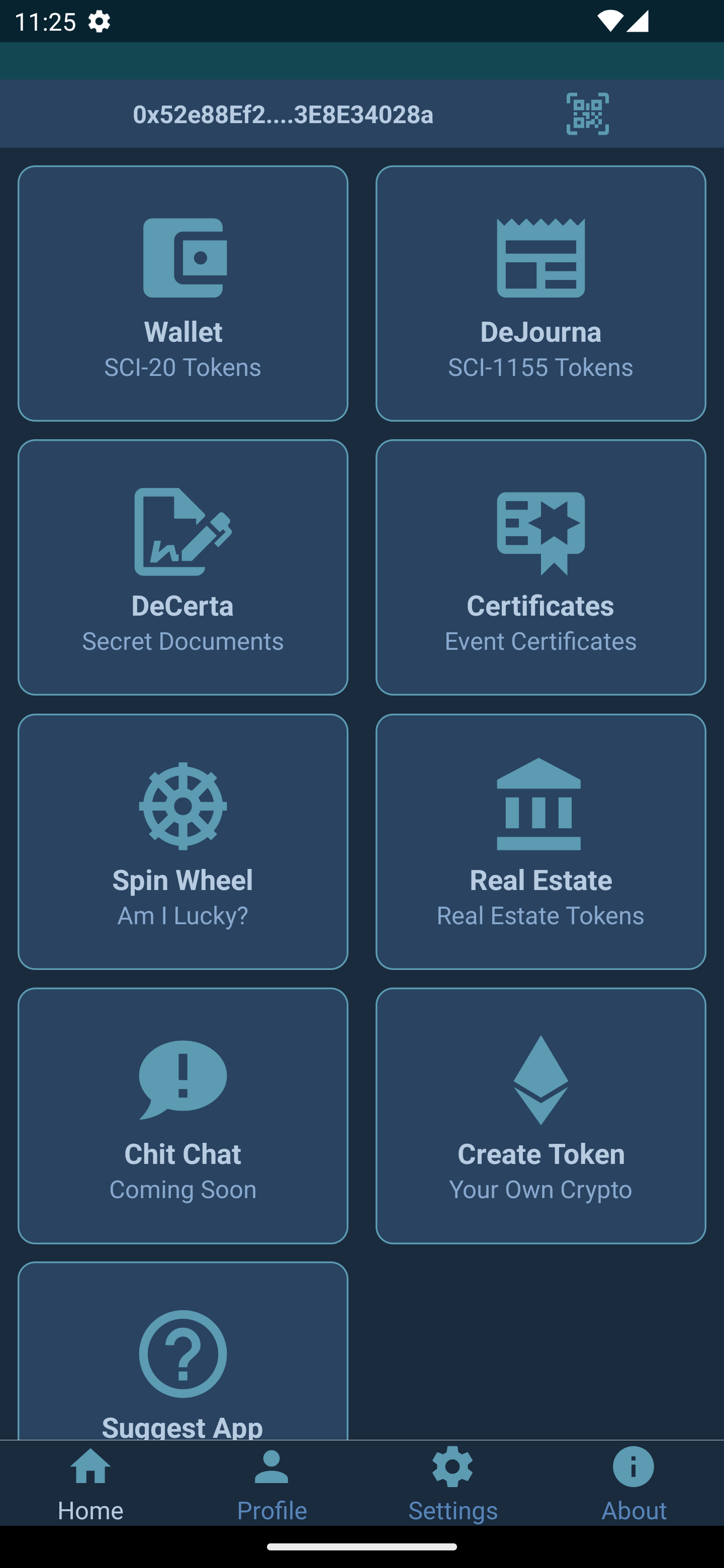724x1568 pixels.
Task: Open Real Estate Tokens
Action: (x=540, y=841)
